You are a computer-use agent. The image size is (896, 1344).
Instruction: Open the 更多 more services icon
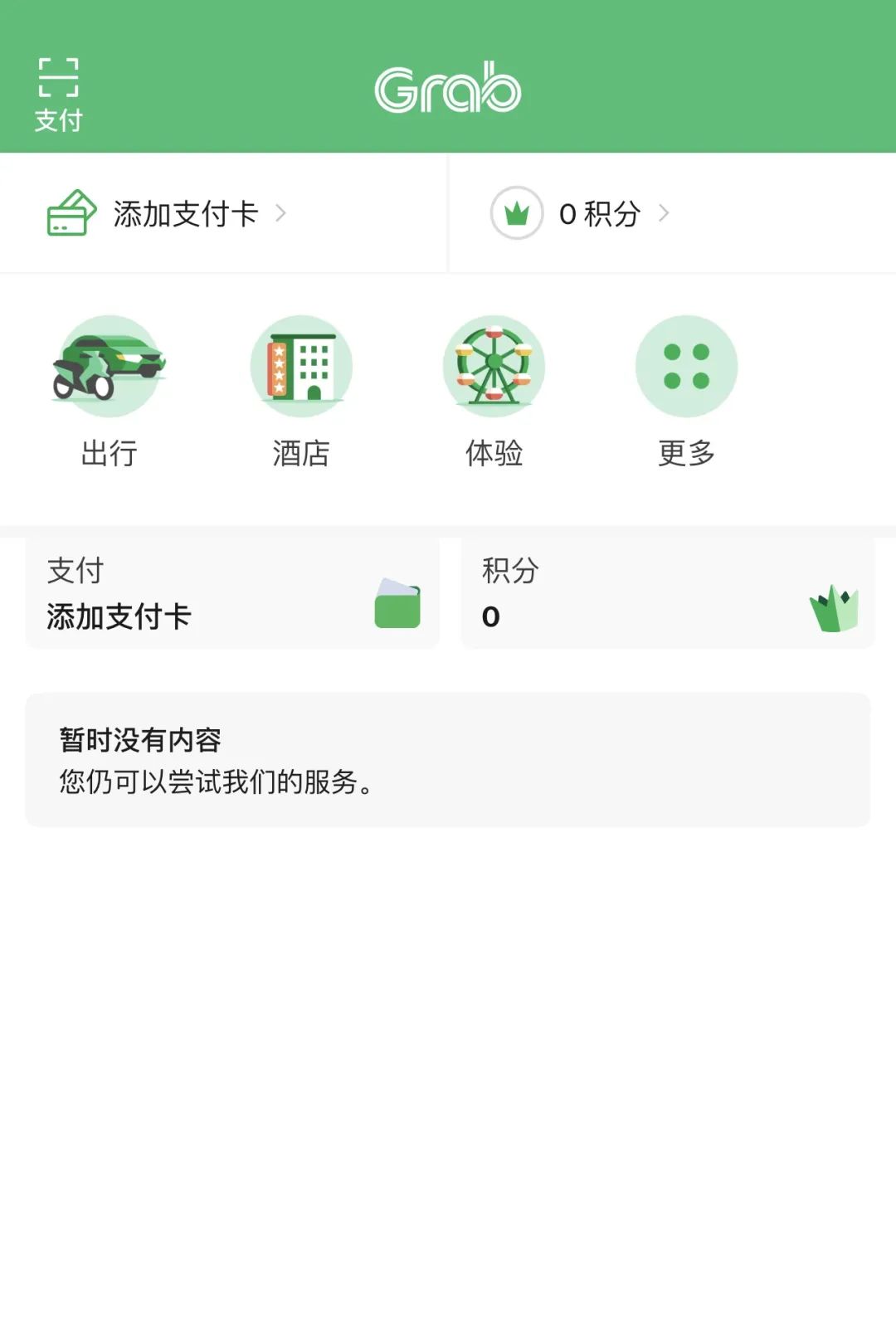click(685, 368)
